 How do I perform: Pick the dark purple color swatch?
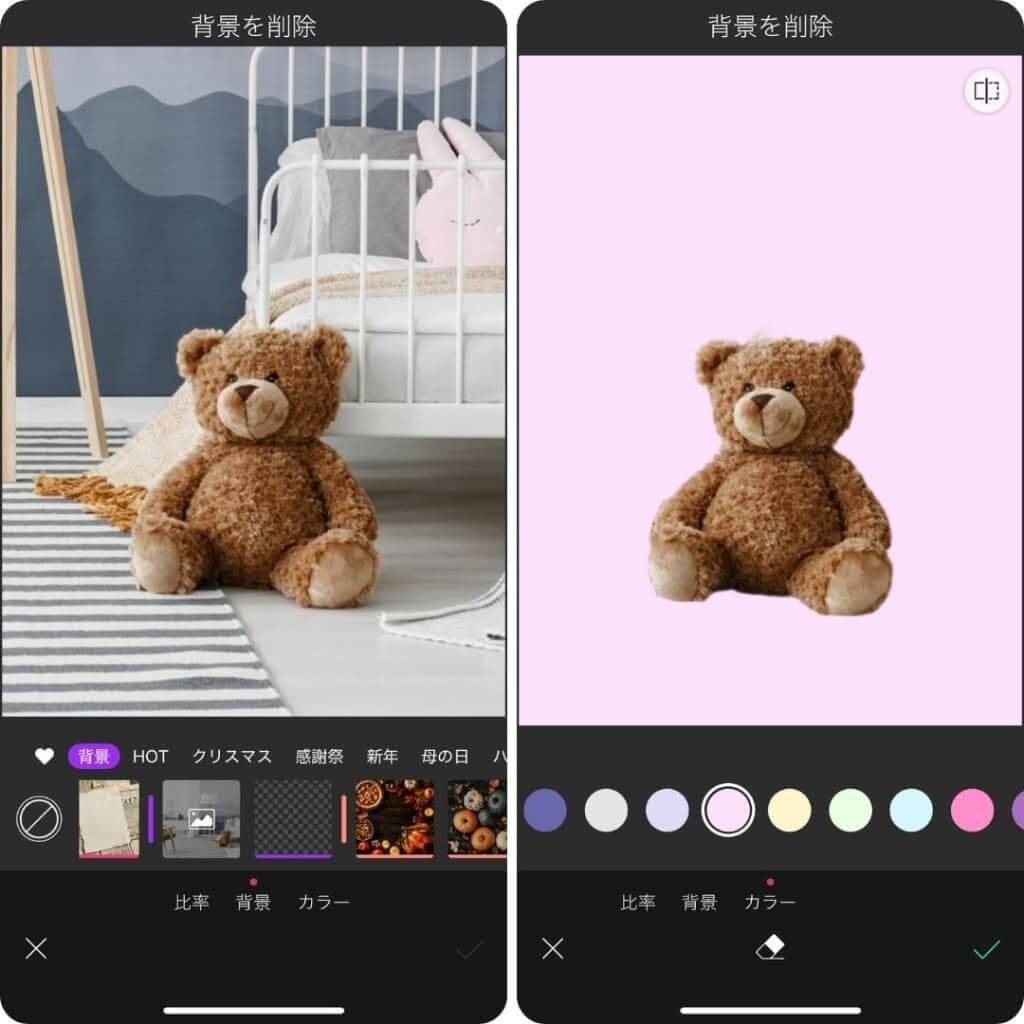[x=545, y=810]
